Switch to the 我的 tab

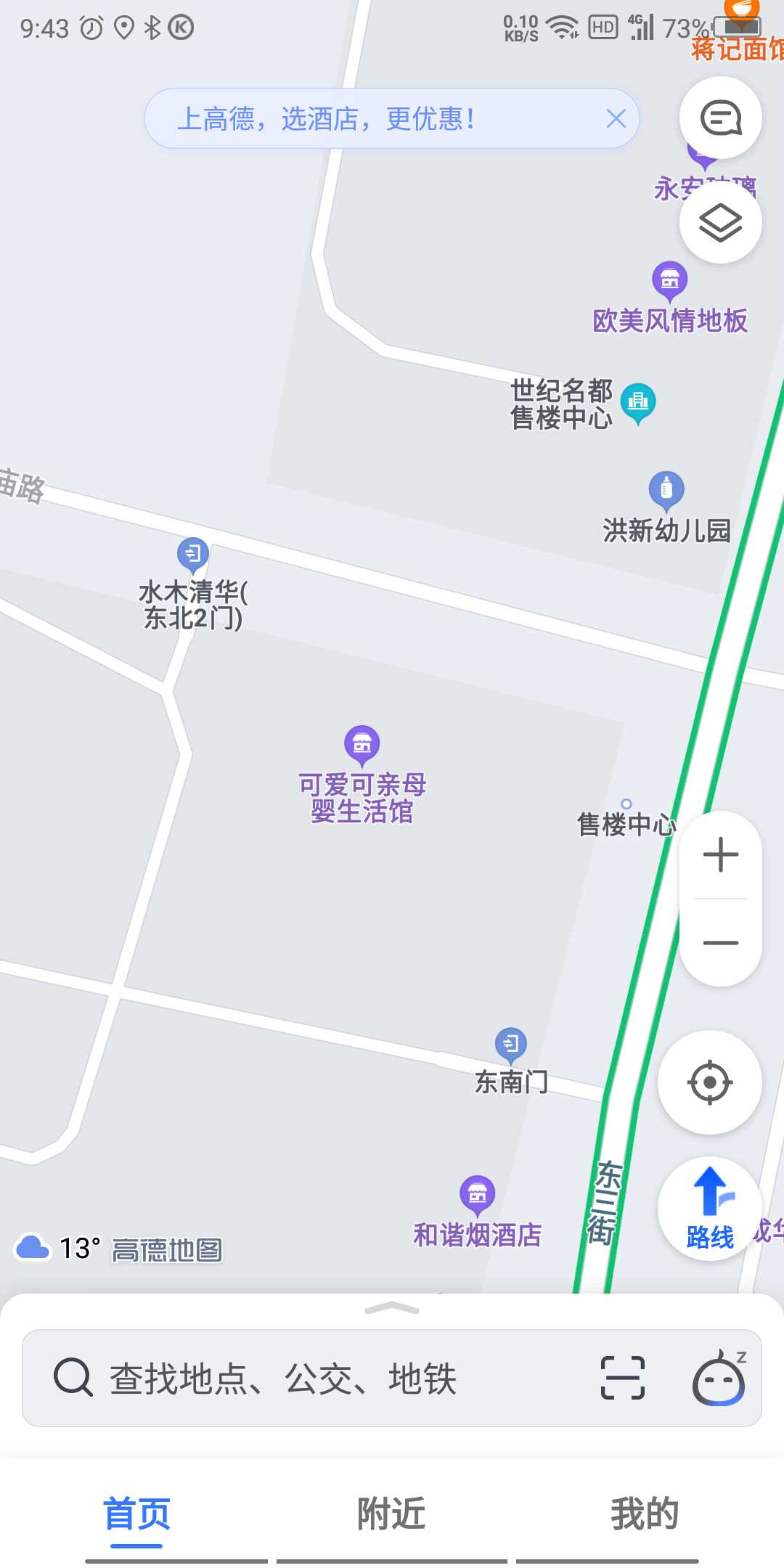pos(645,1514)
